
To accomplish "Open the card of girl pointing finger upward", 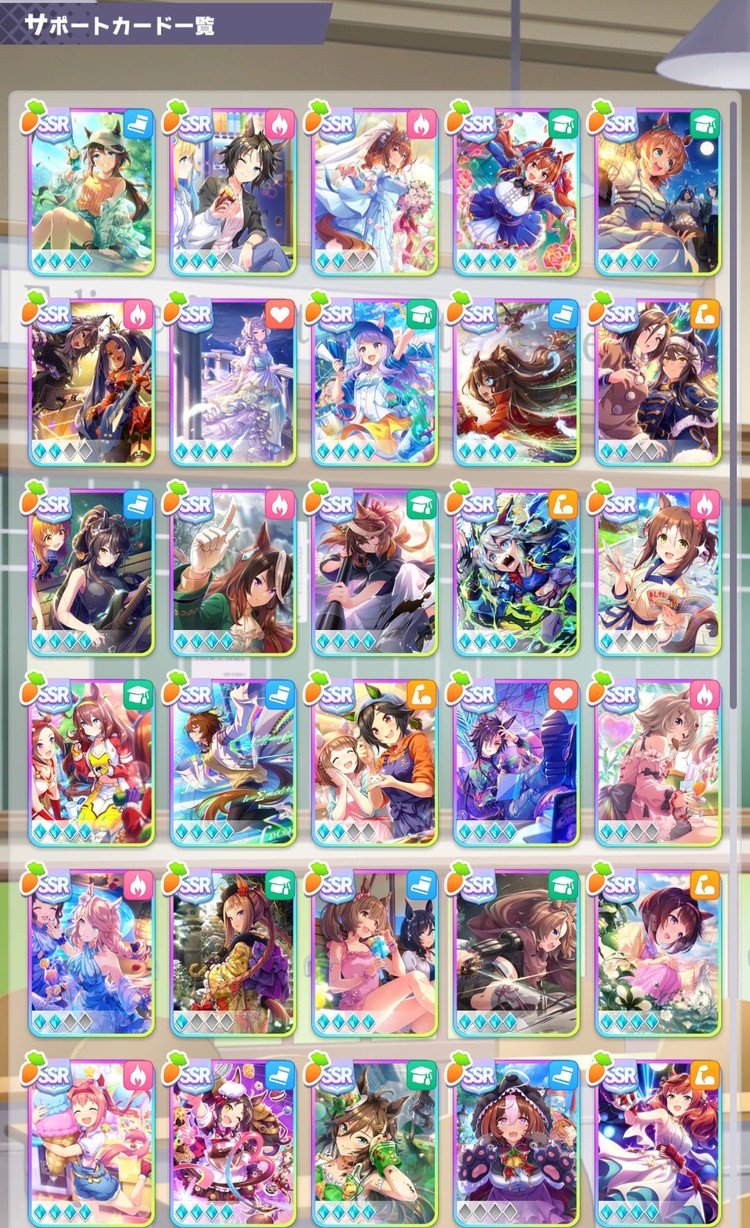I will [233, 572].
